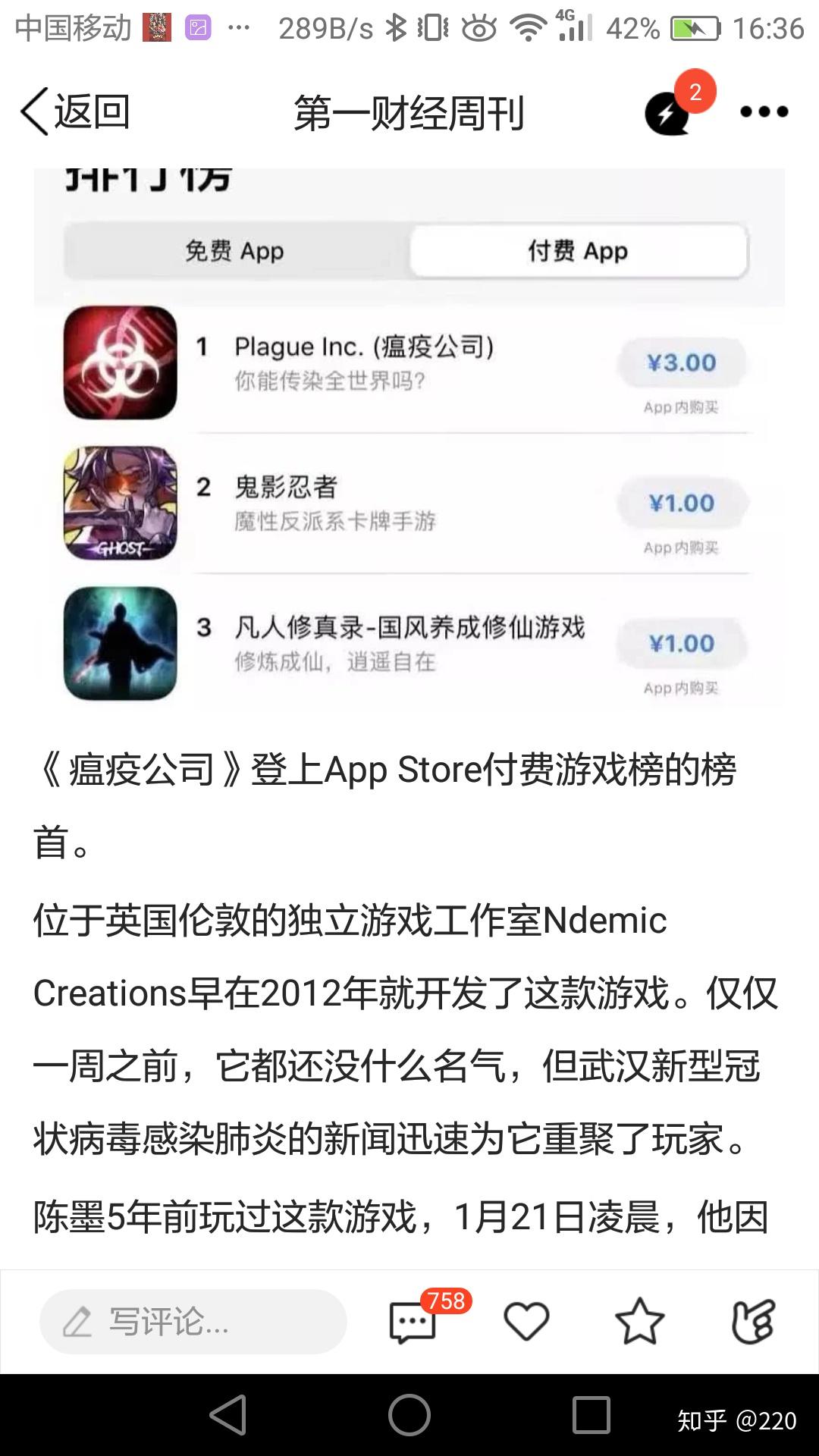Tap the system back triangle

click(x=228, y=1415)
